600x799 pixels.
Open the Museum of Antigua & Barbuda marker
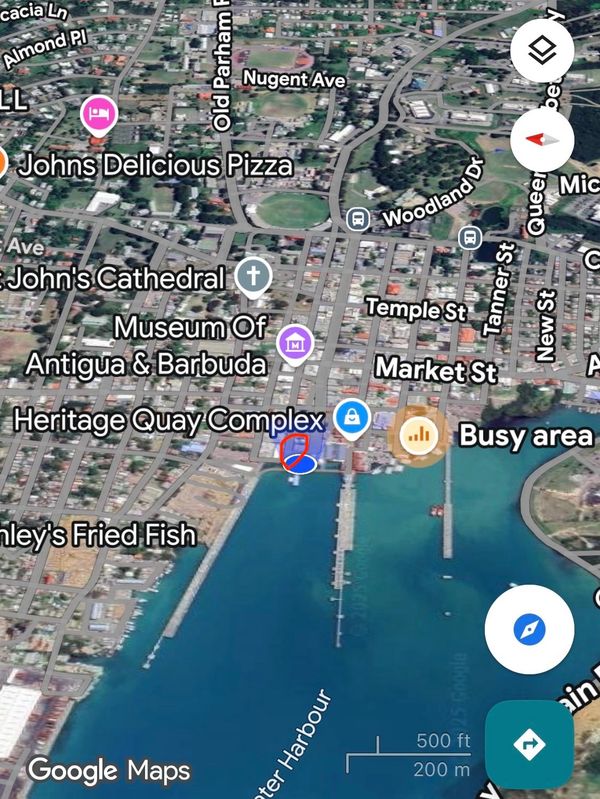pyautogui.click(x=295, y=344)
